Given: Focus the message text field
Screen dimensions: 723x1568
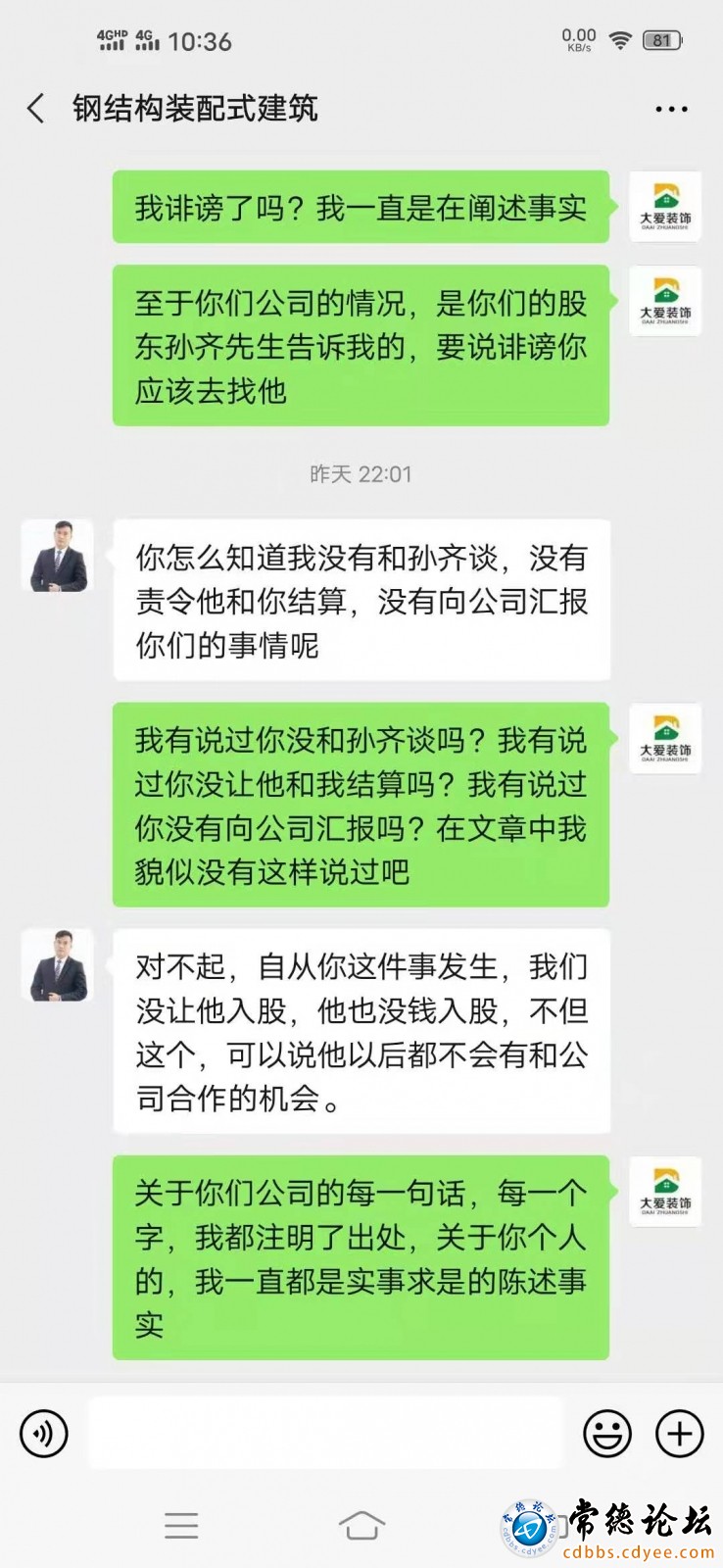Looking at the screenshot, I should coord(326,1434).
